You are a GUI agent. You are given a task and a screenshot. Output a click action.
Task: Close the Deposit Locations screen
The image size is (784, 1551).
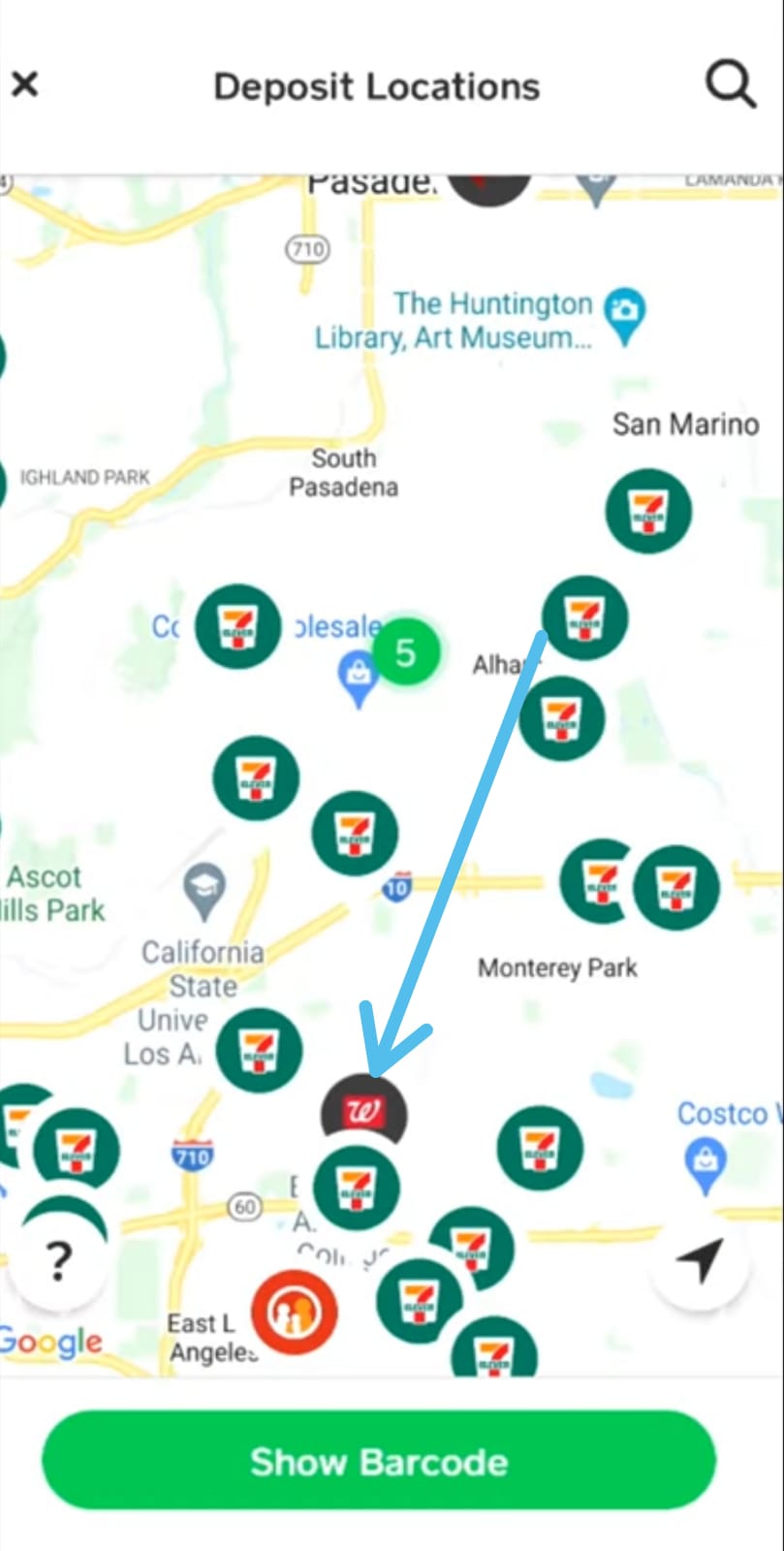click(25, 84)
